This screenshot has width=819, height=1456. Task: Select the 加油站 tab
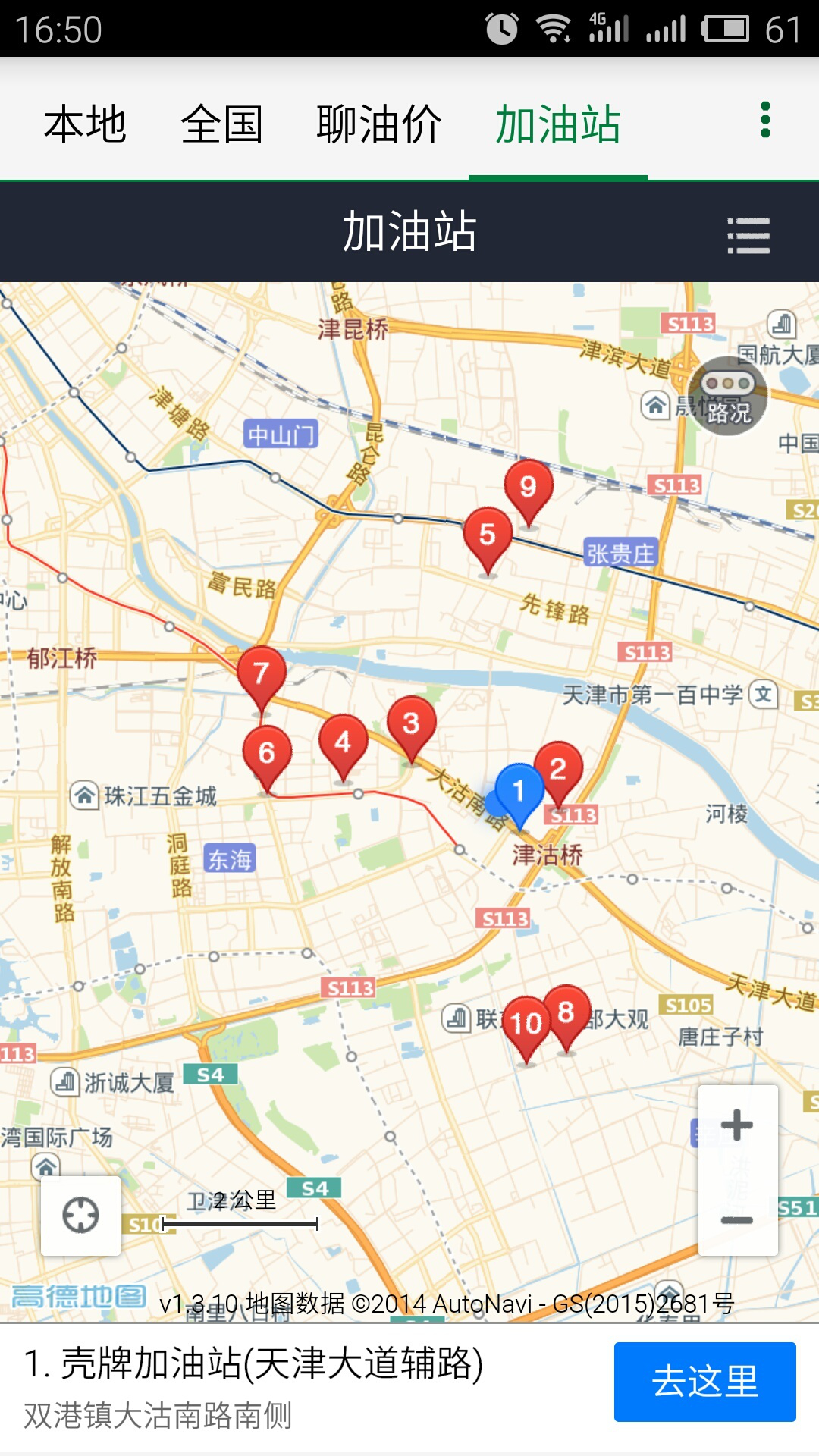(x=557, y=124)
